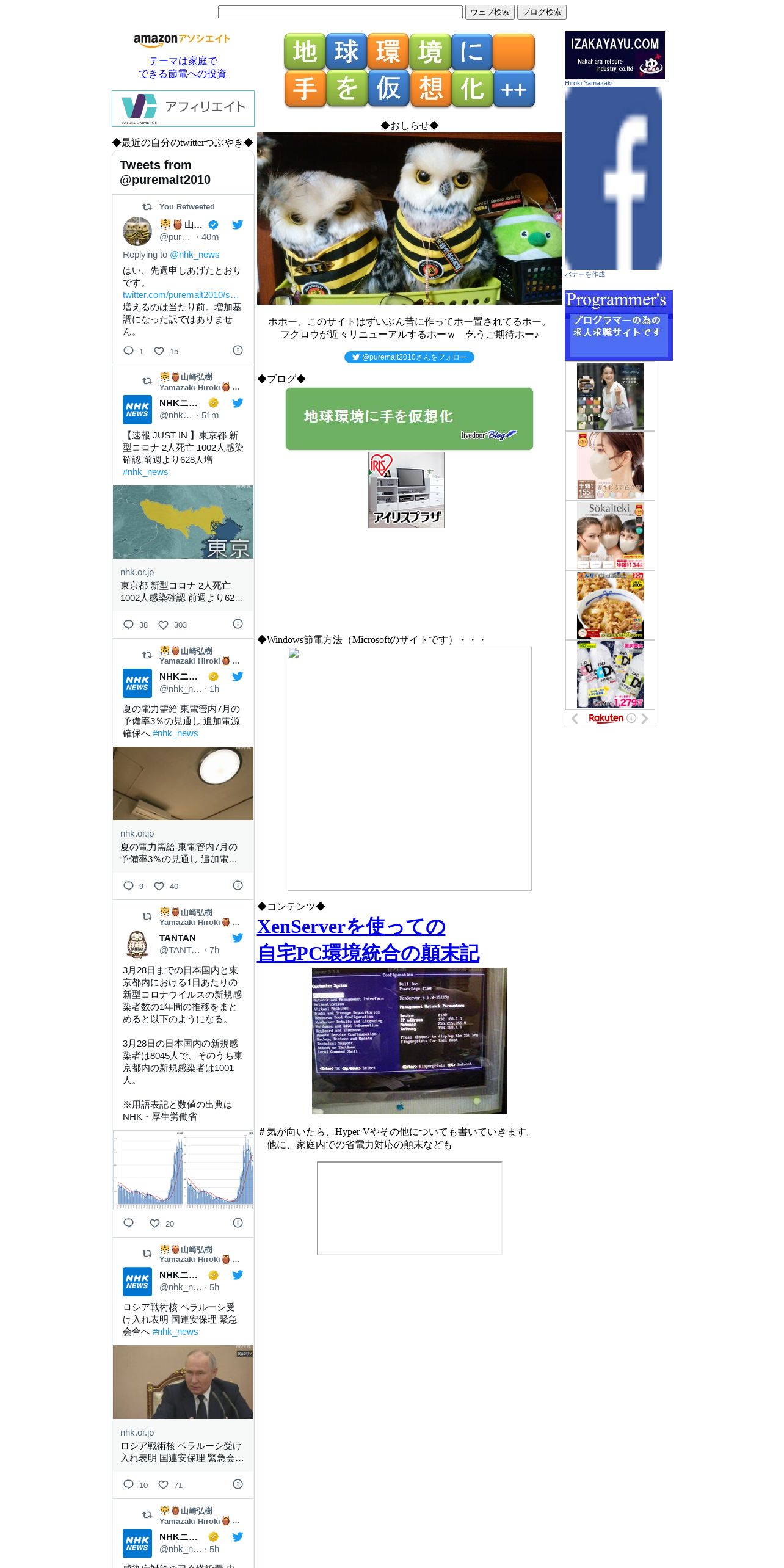Screen dimensions: 784x1568
Task: Open the IZAKAYAYU.COM banner
Action: coord(615,55)
